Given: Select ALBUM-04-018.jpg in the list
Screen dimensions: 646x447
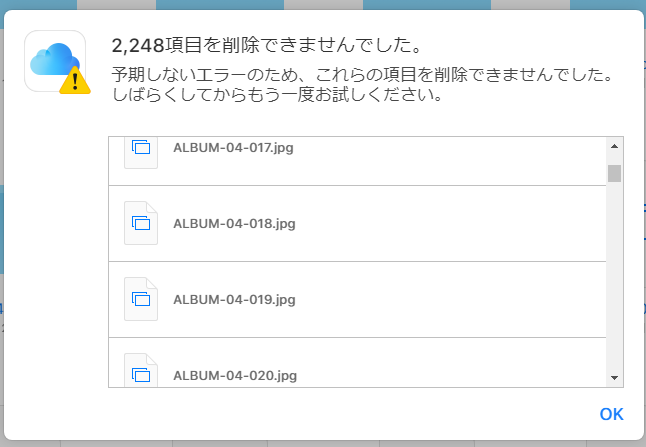Looking at the screenshot, I should [x=236, y=223].
